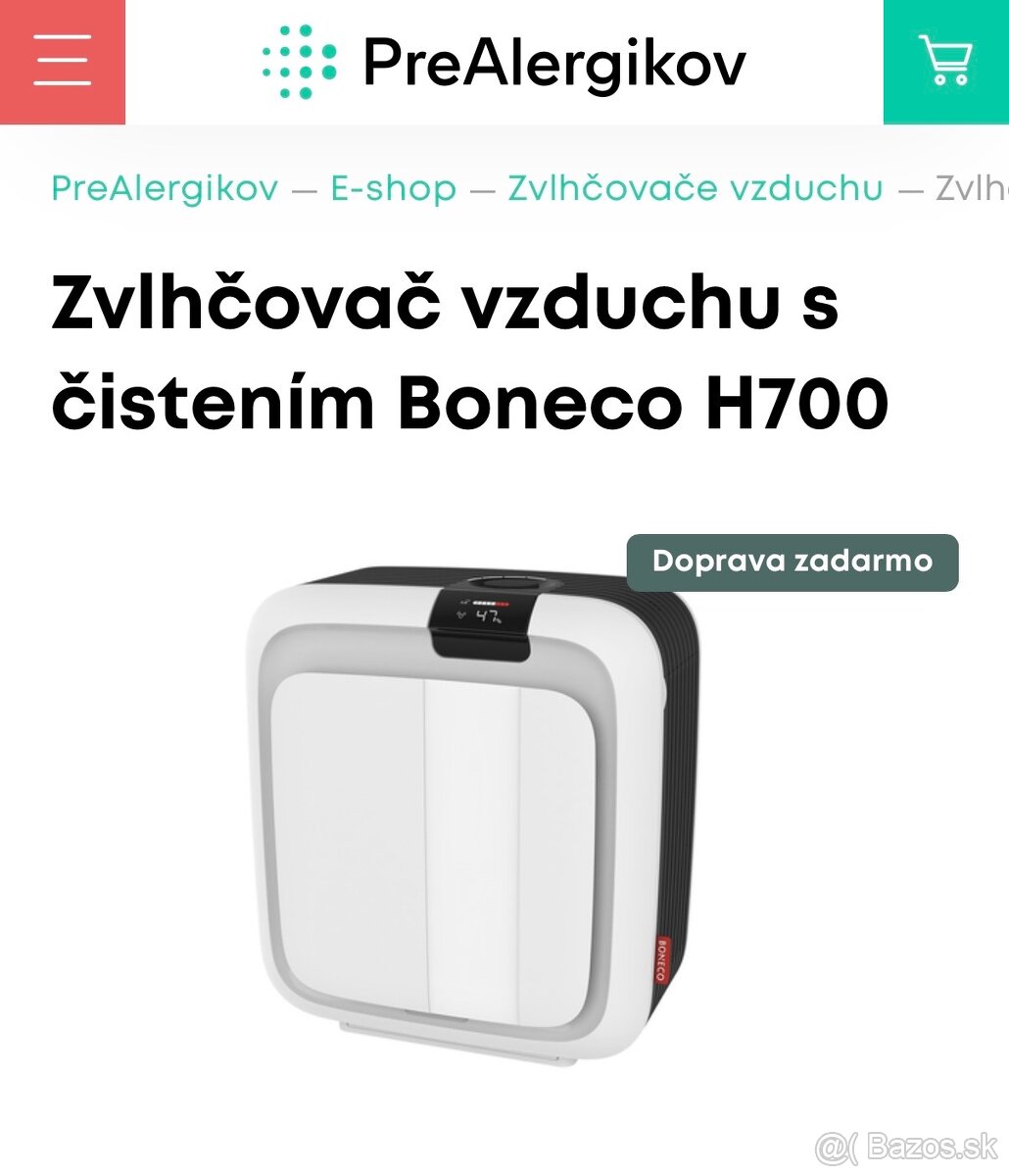
Task: Go to the E-shop breadcrumb
Action: (x=393, y=187)
